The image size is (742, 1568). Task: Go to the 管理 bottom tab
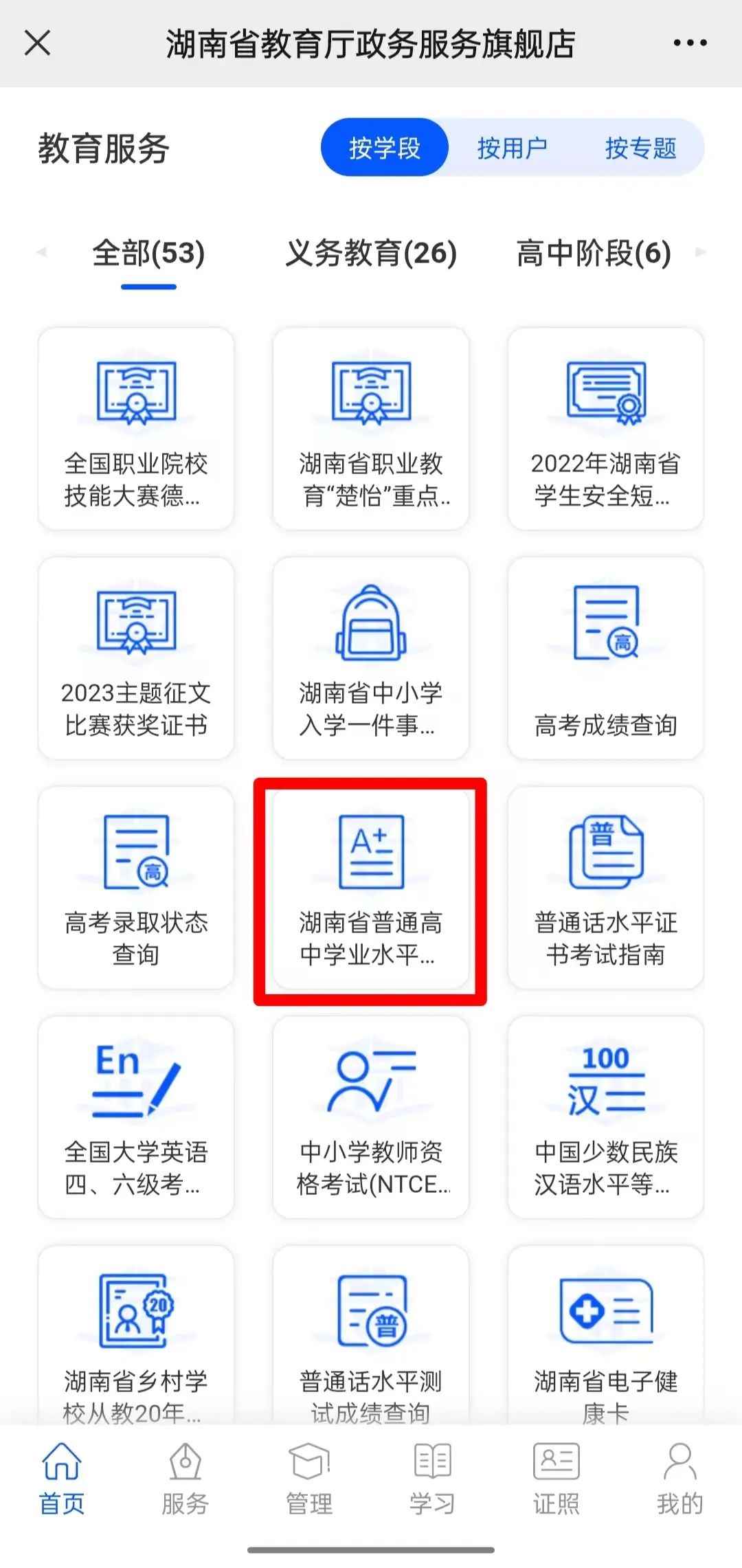tap(309, 1479)
